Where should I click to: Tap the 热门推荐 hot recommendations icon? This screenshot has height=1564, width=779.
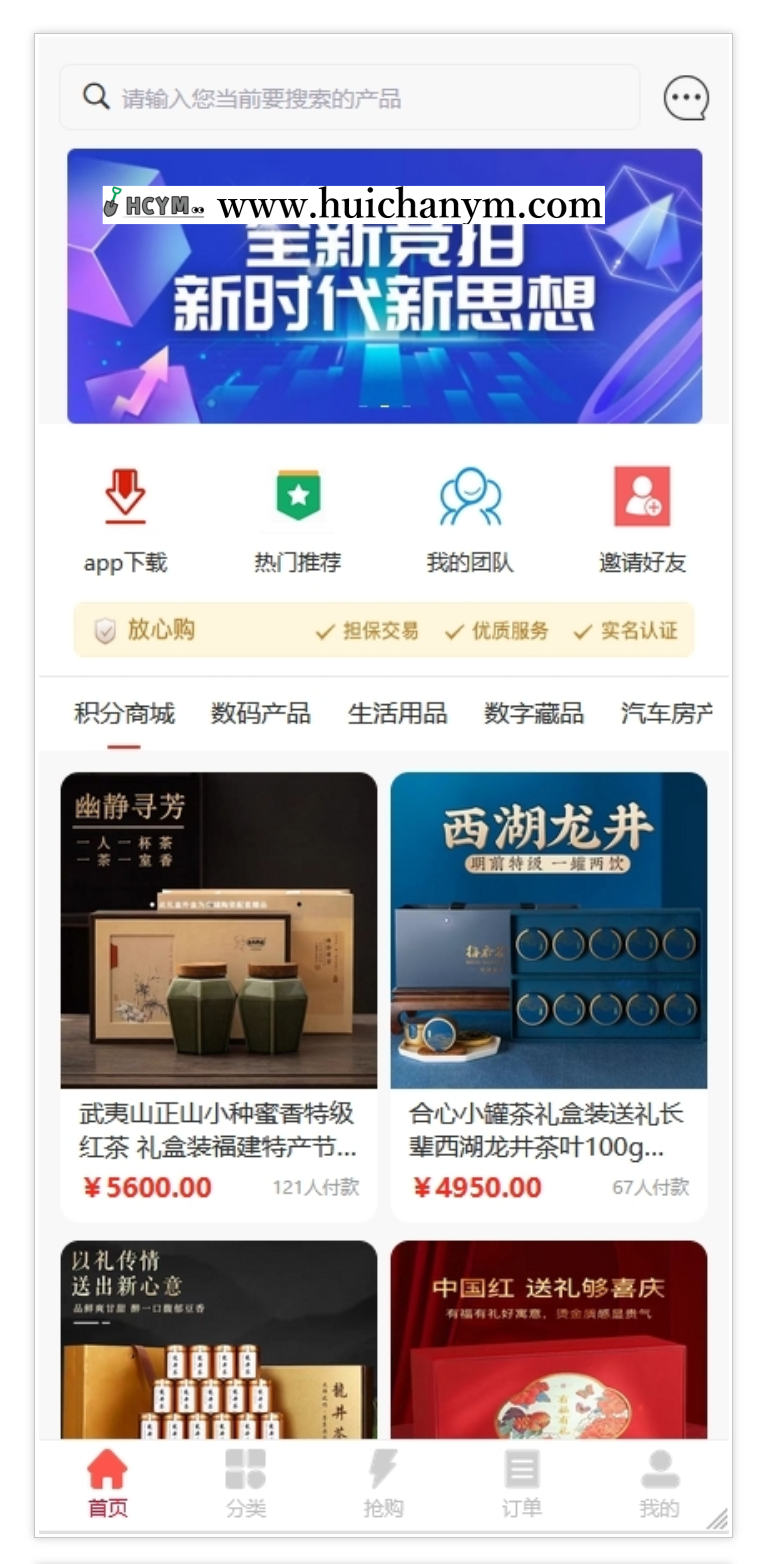297,495
